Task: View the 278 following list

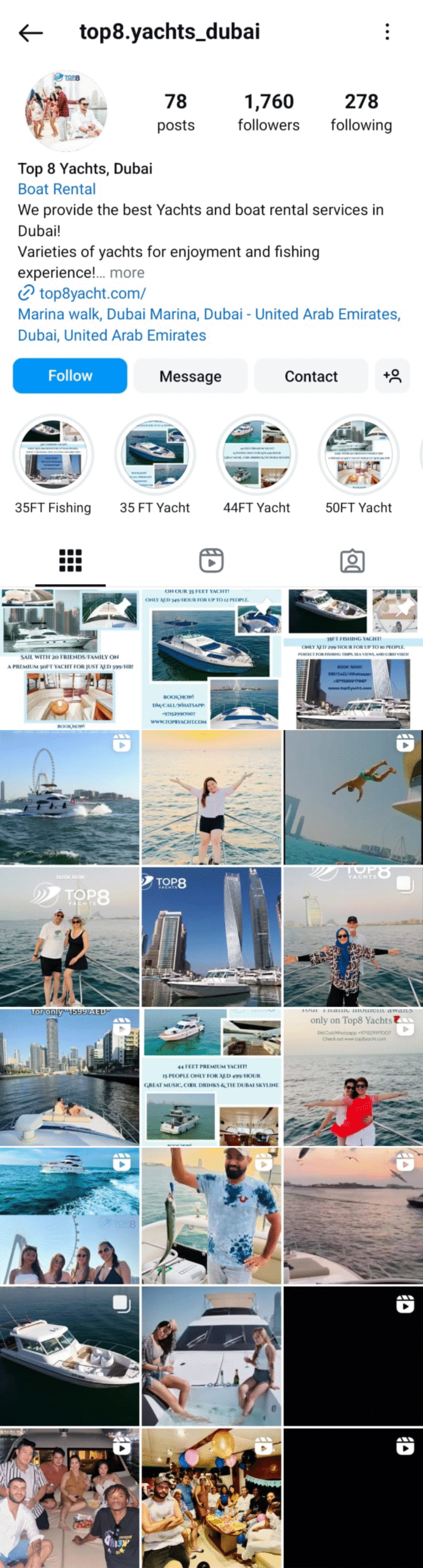Action: click(361, 111)
